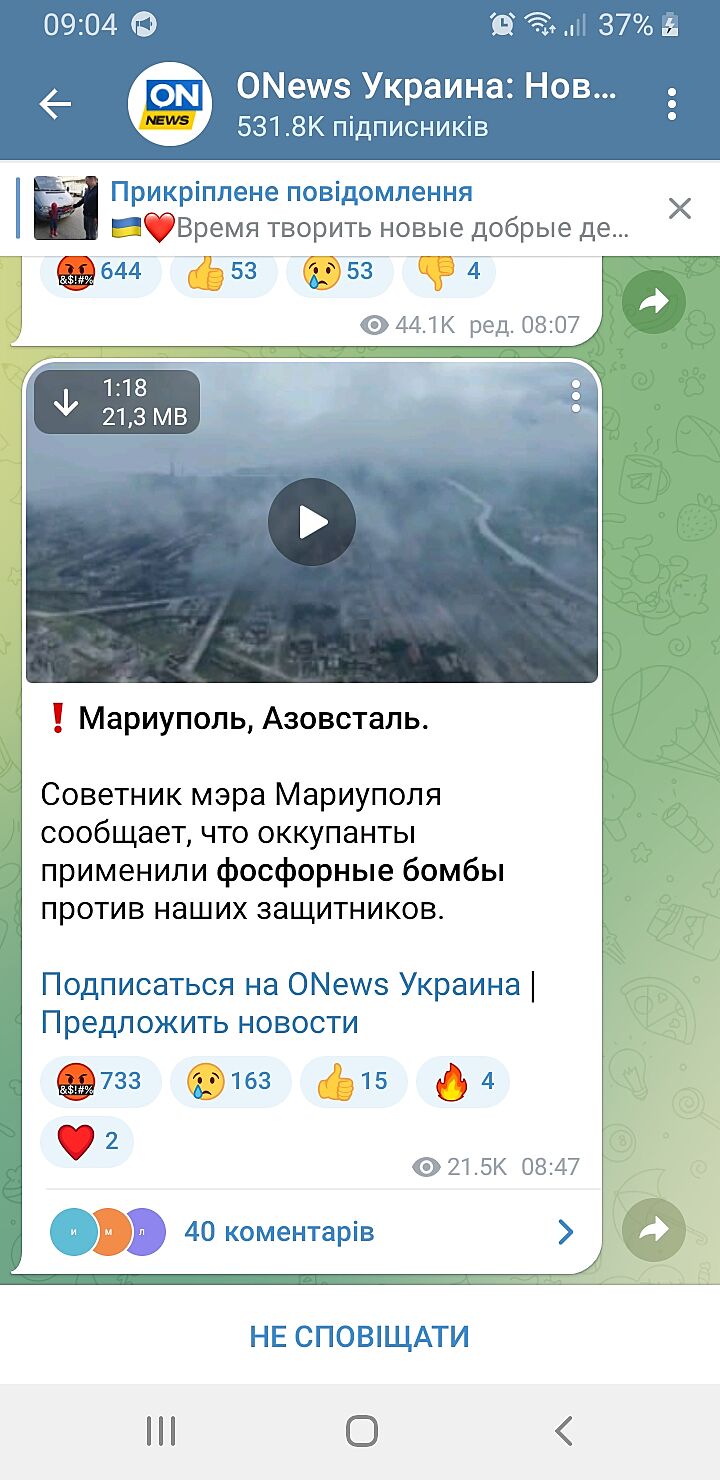The height and width of the screenshot is (1480, 720).
Task: Open the video message options menu
Action: pyautogui.click(x=576, y=396)
